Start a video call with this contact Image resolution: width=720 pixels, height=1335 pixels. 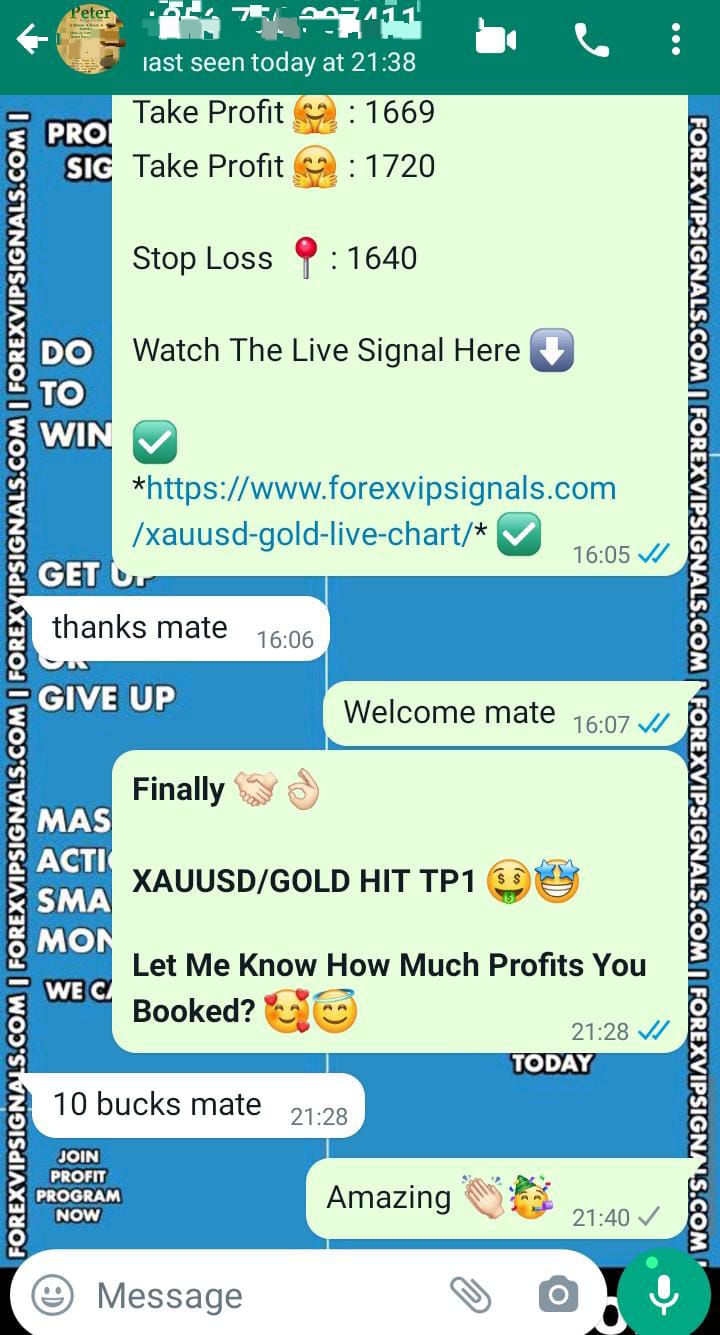[495, 40]
